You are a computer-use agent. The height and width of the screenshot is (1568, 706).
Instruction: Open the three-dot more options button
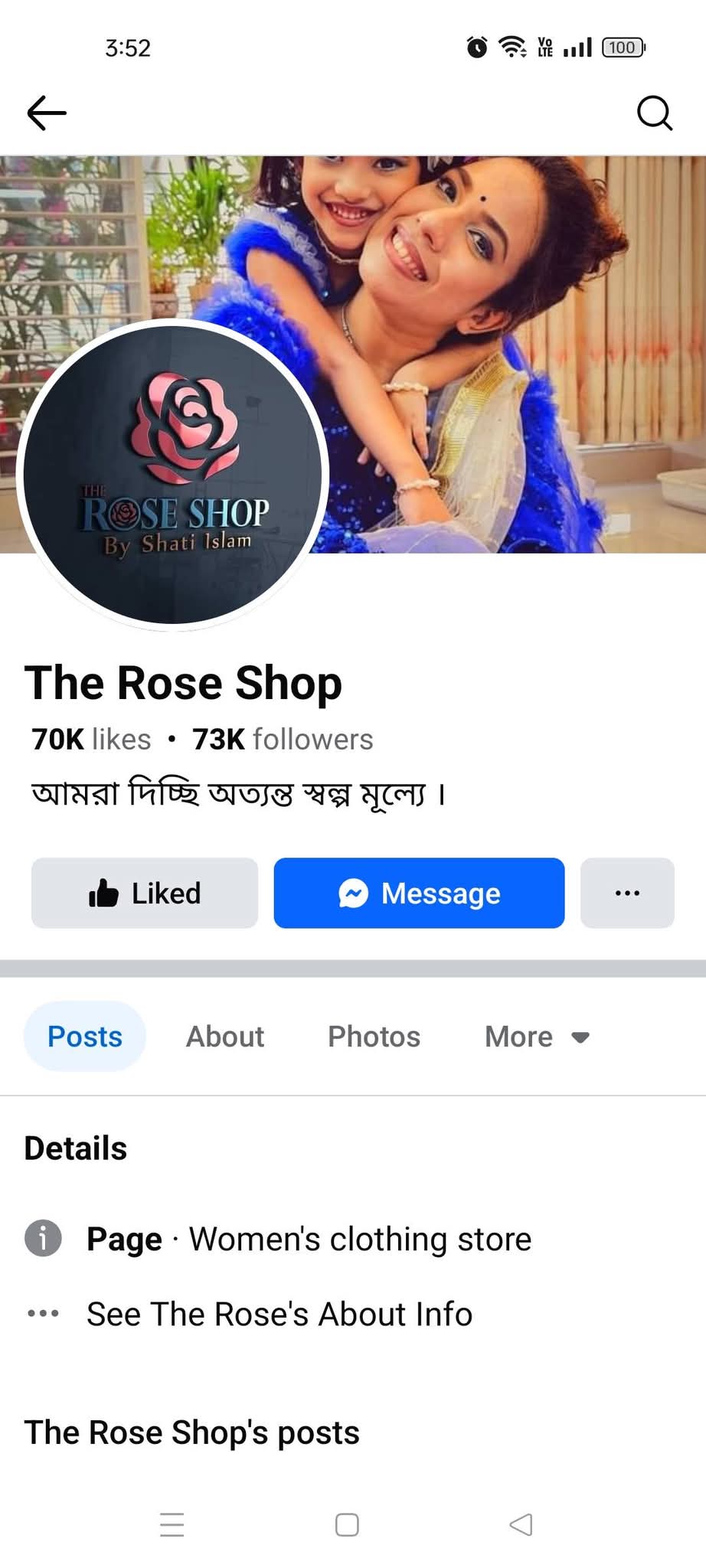(627, 893)
